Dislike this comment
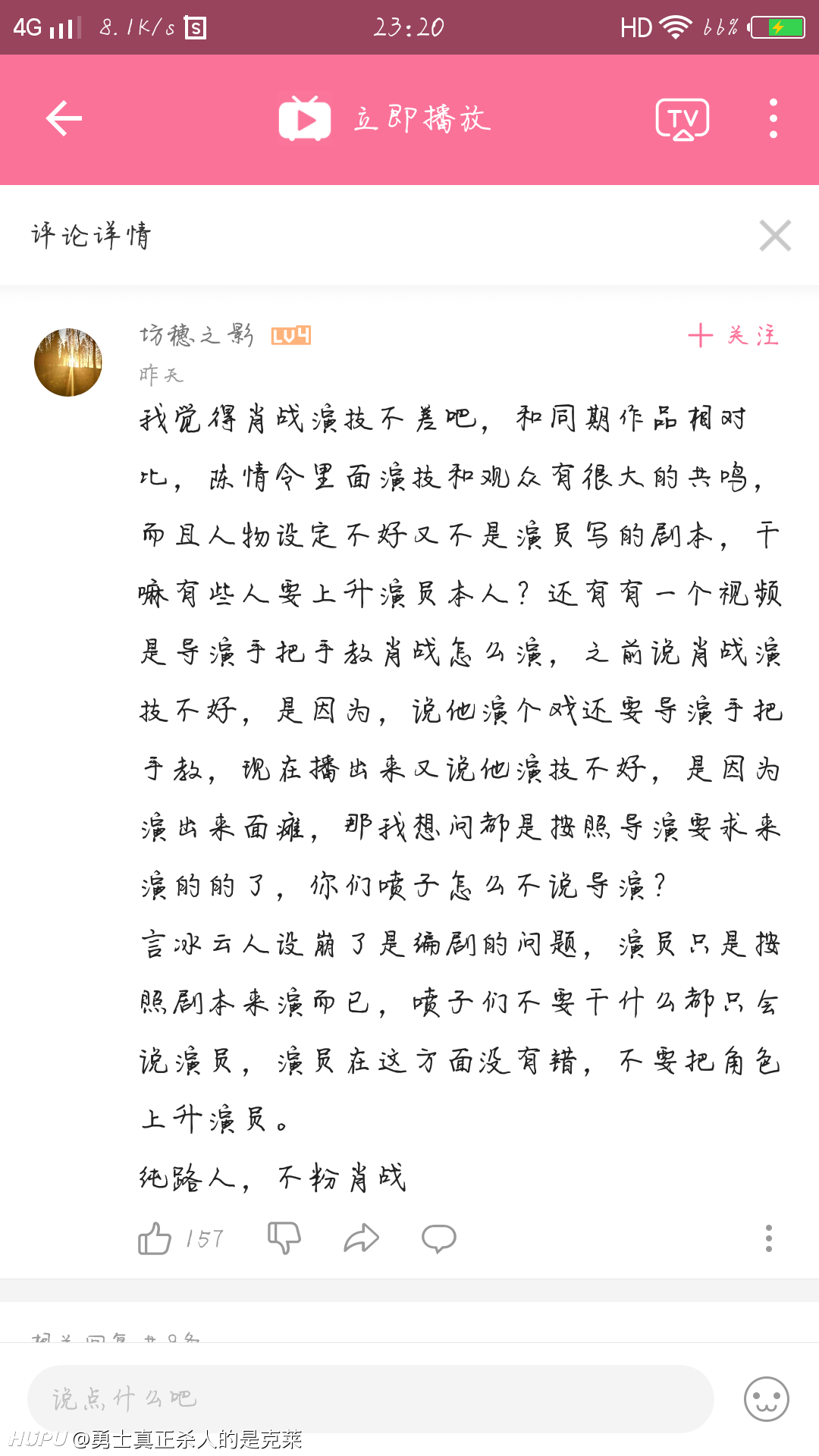Image resolution: width=819 pixels, height=1456 pixels. [284, 1238]
